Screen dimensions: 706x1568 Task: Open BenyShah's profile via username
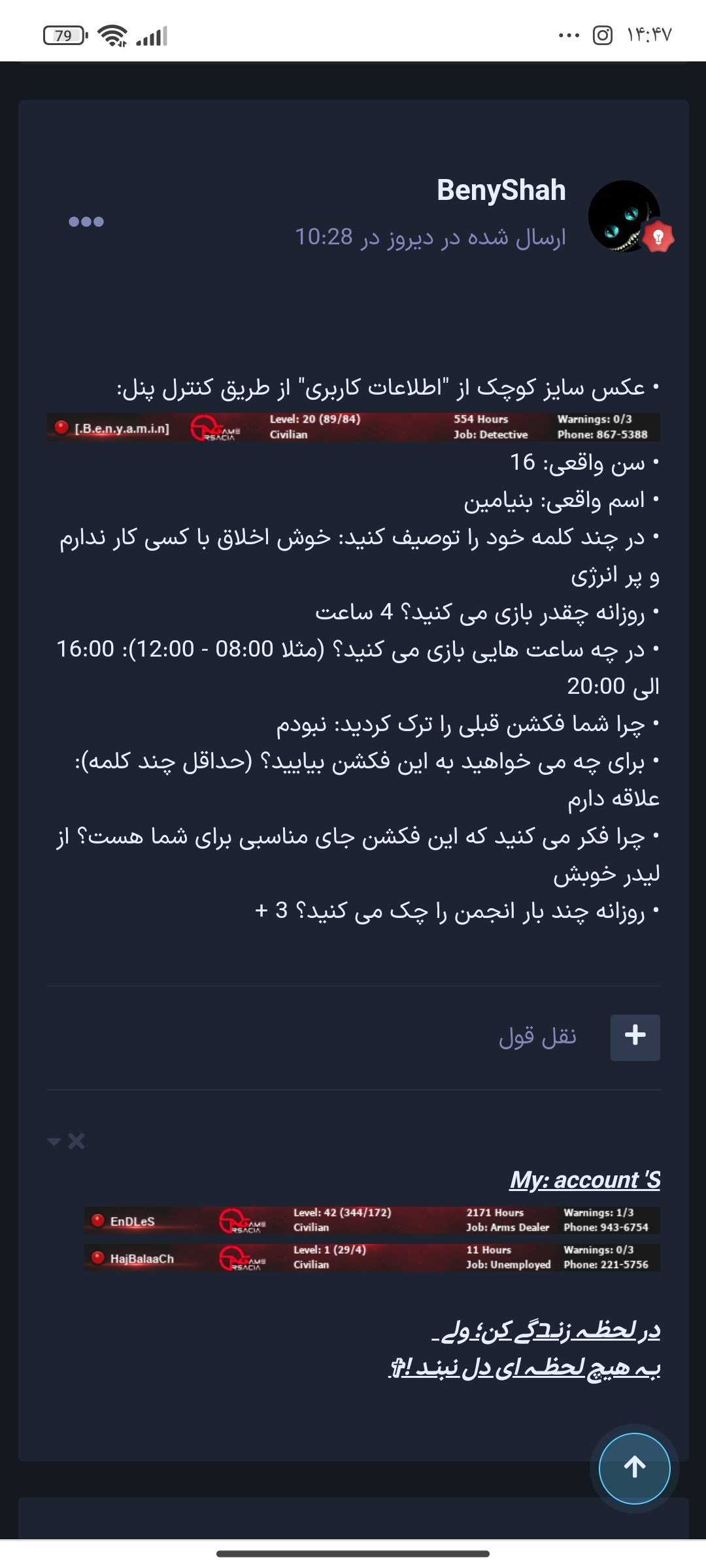click(x=501, y=191)
